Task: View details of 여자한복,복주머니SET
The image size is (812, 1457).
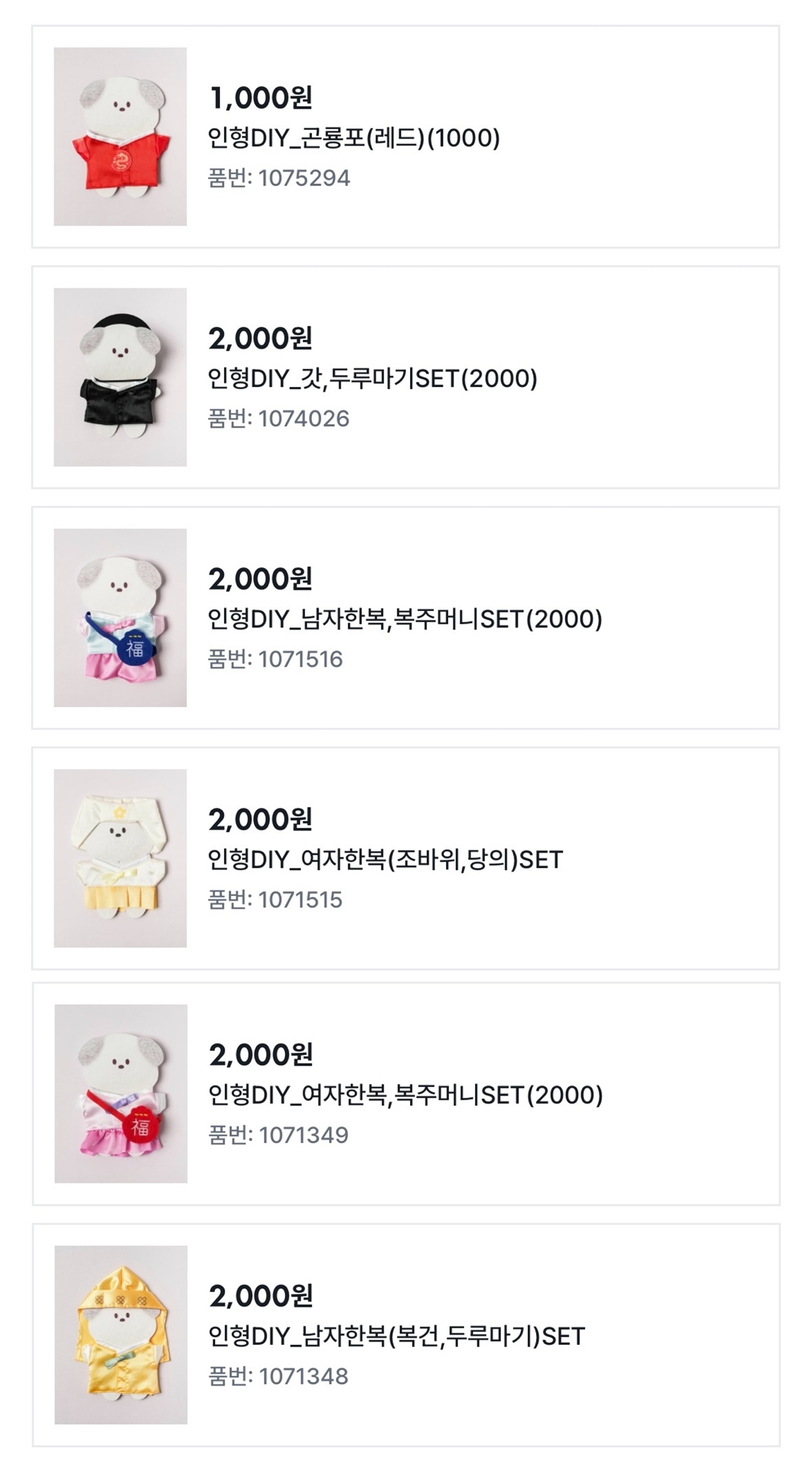Action: [405, 1094]
